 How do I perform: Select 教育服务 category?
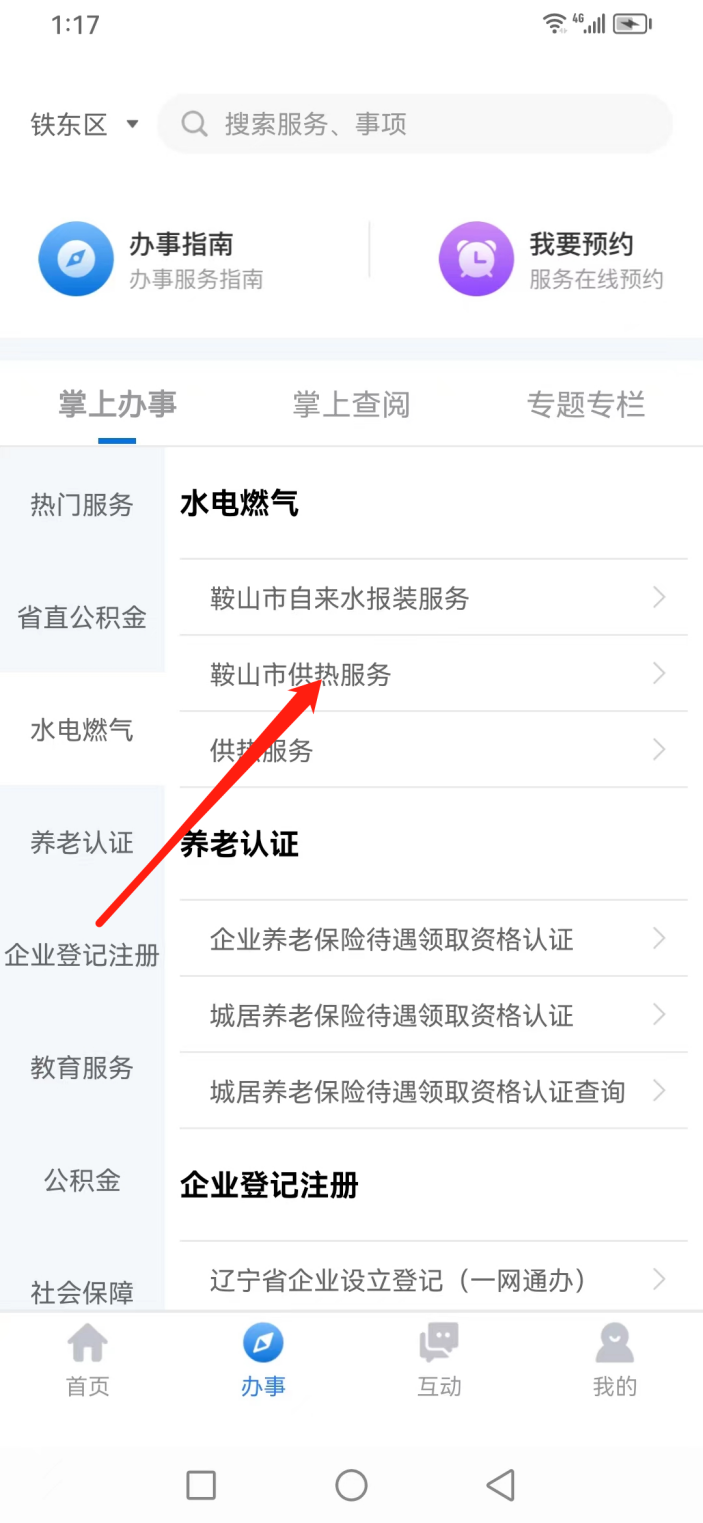pos(82,1067)
